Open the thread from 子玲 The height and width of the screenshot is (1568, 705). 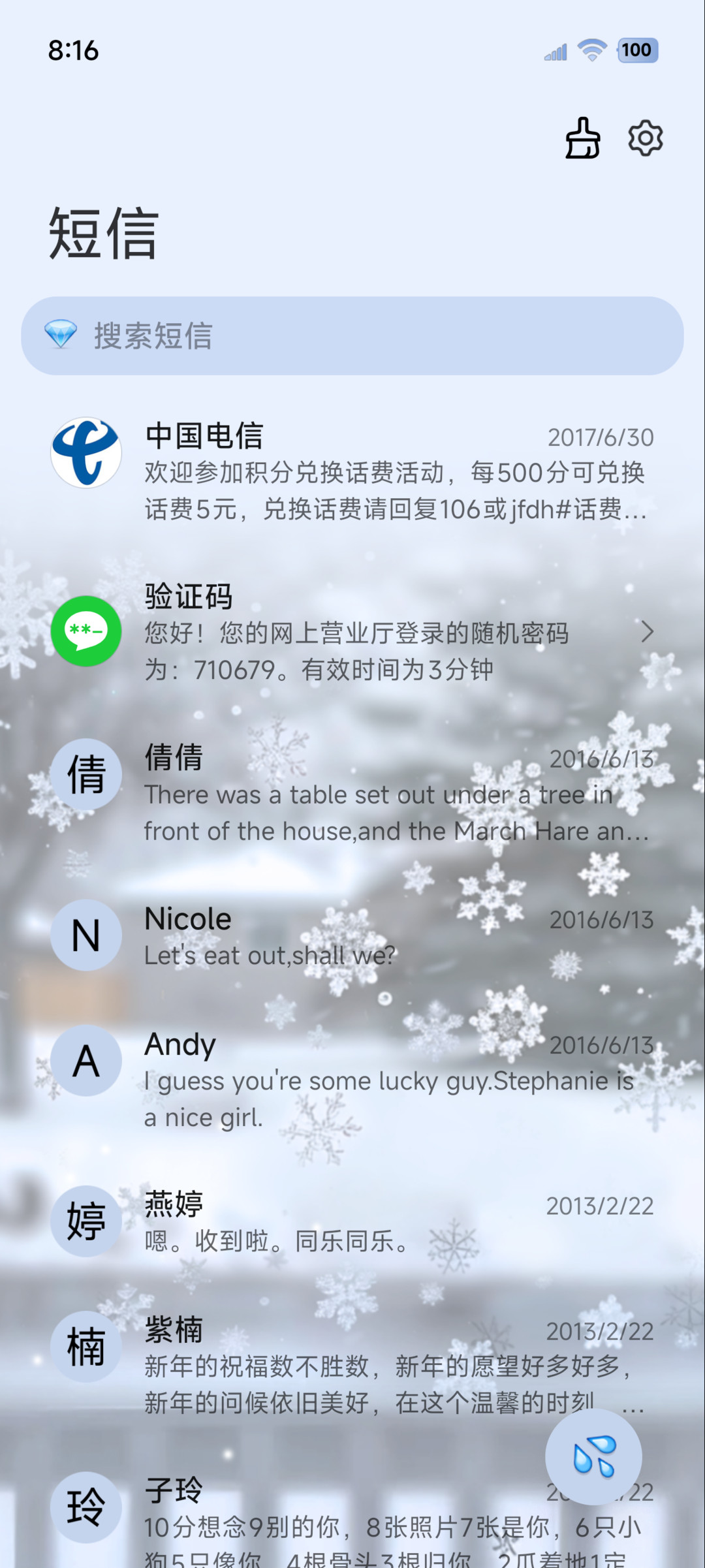pyautogui.click(x=352, y=1514)
